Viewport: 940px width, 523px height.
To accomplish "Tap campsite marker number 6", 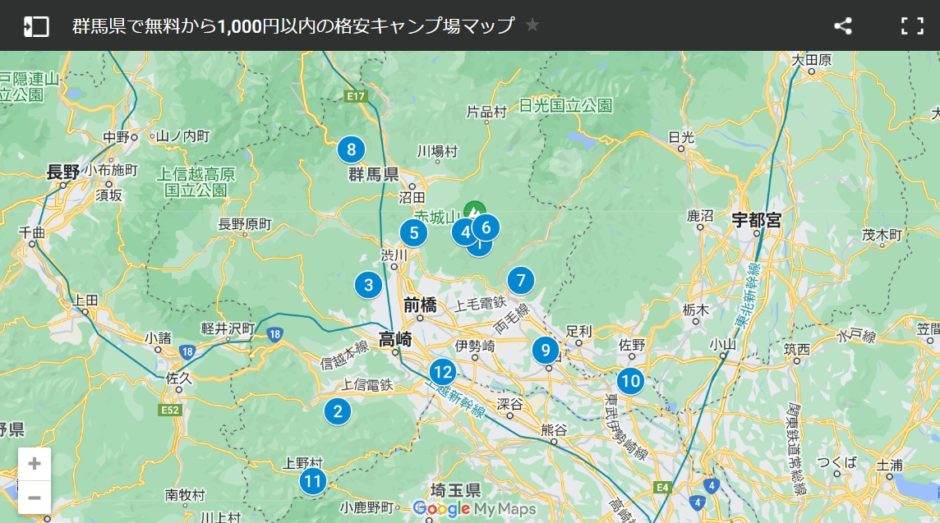I will (488, 225).
